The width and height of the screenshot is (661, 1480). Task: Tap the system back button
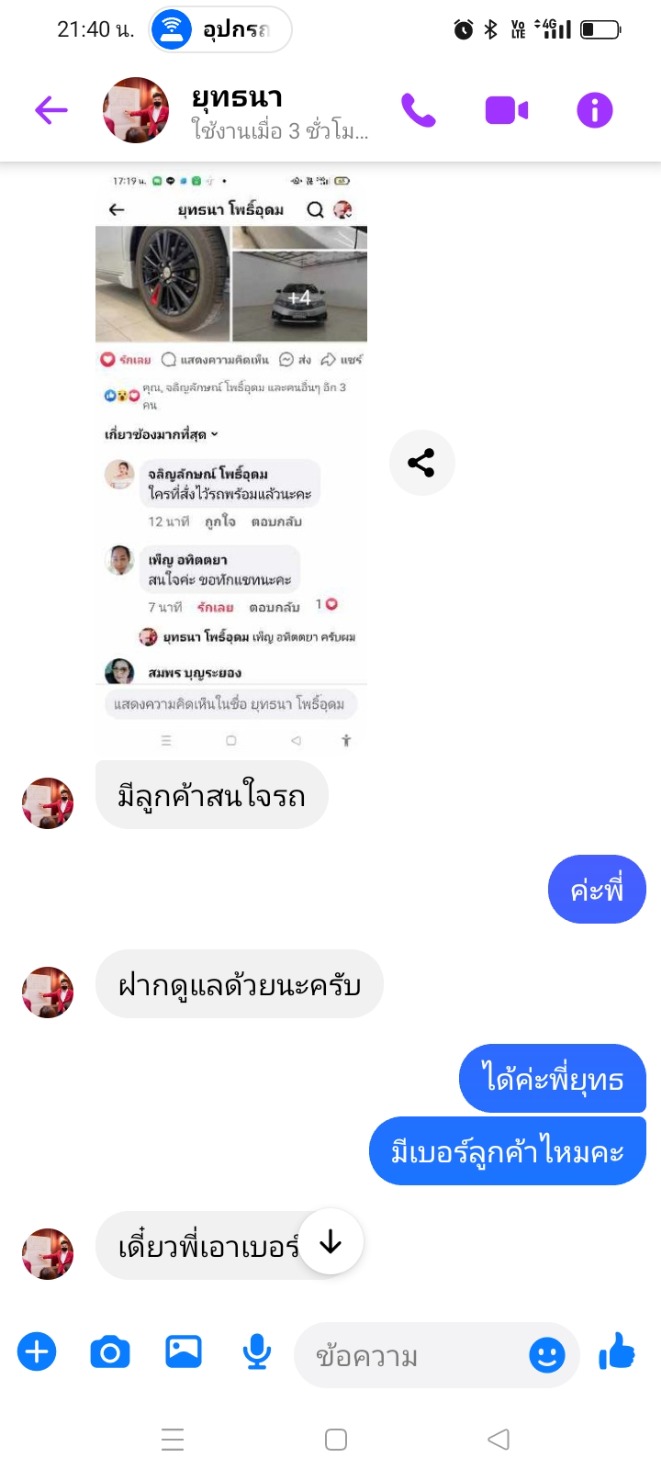coord(498,1439)
